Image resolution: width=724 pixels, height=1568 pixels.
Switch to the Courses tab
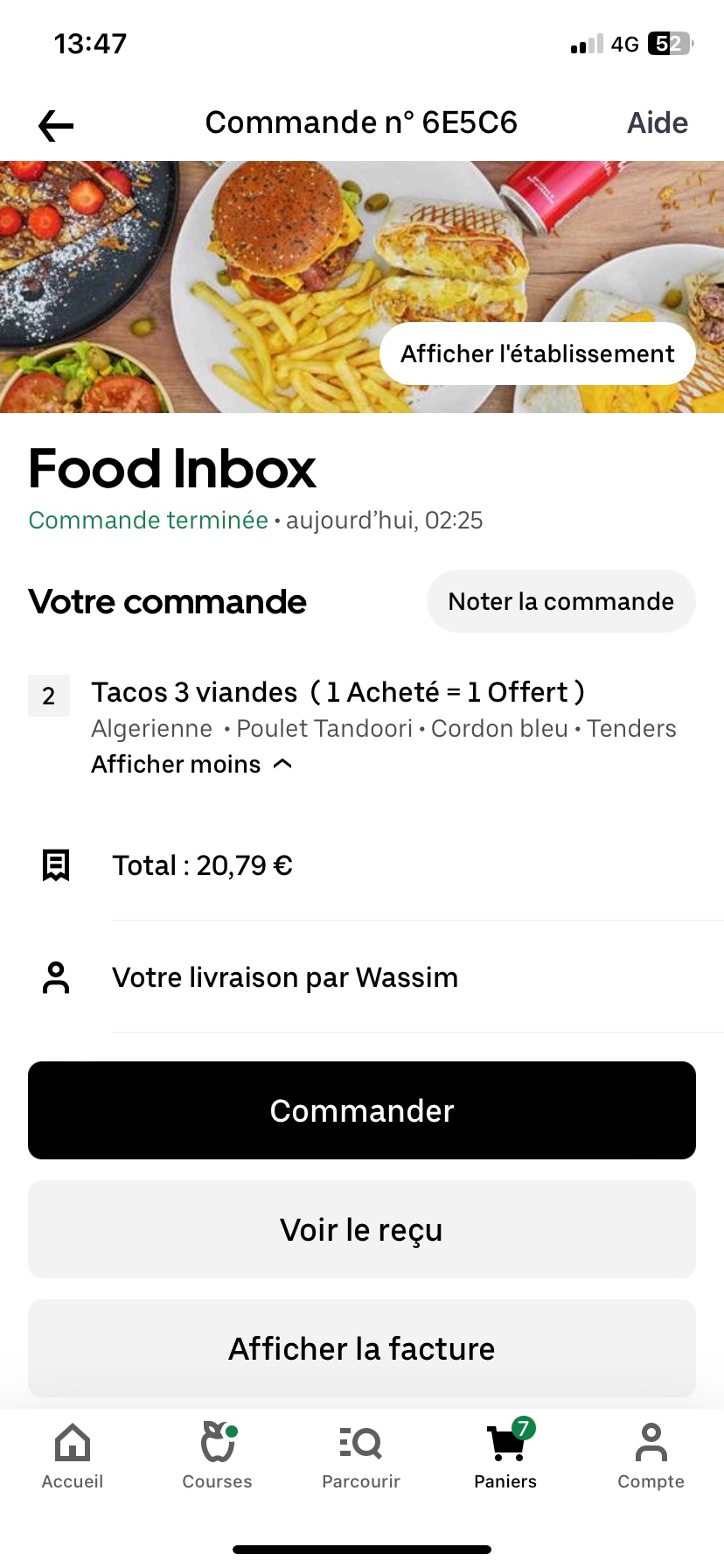pyautogui.click(x=217, y=1457)
